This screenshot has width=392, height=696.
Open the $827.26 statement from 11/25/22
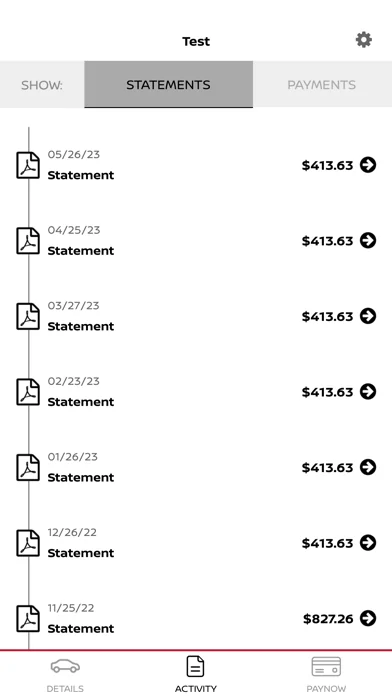[x=196, y=618]
